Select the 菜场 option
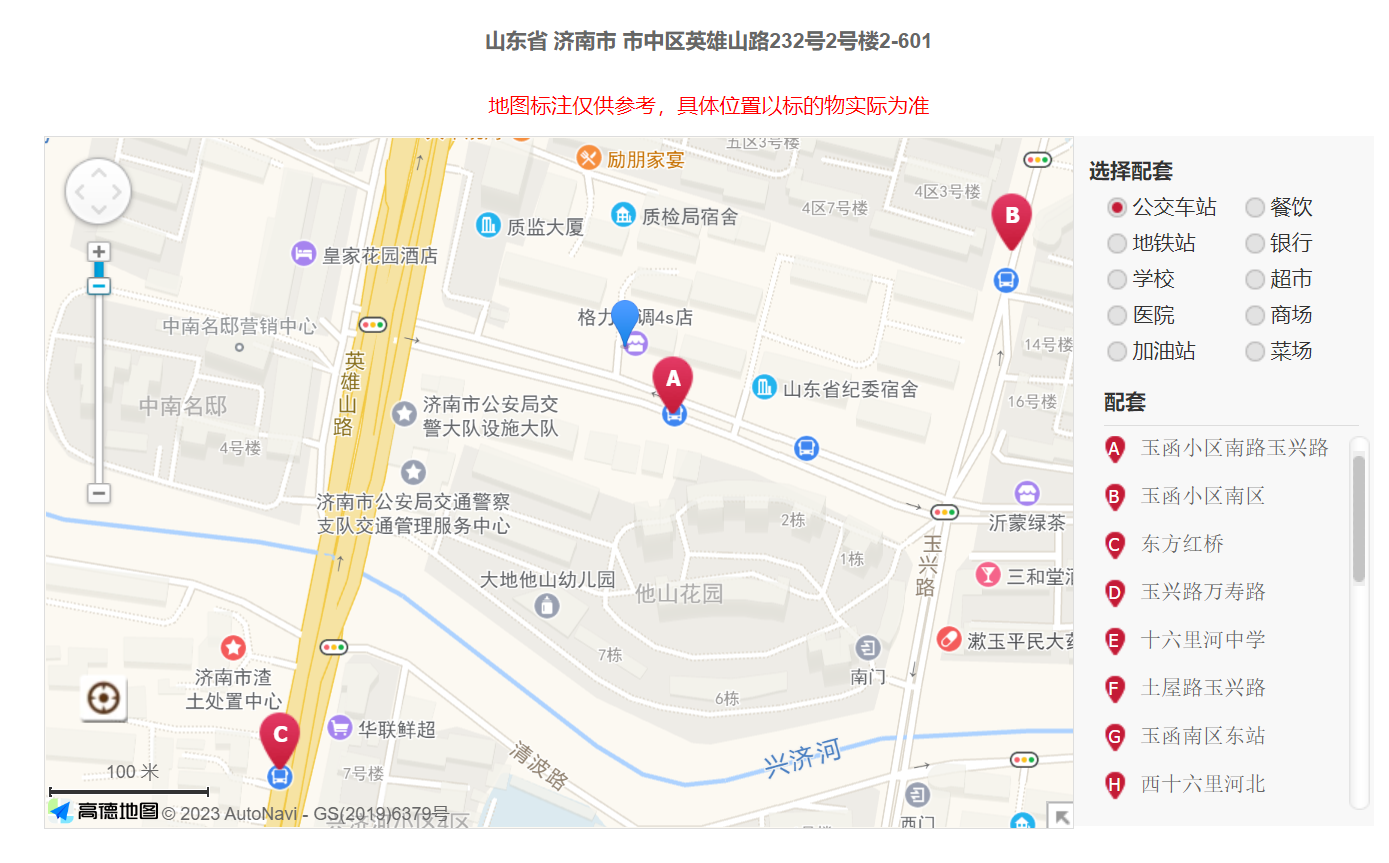 point(1255,352)
